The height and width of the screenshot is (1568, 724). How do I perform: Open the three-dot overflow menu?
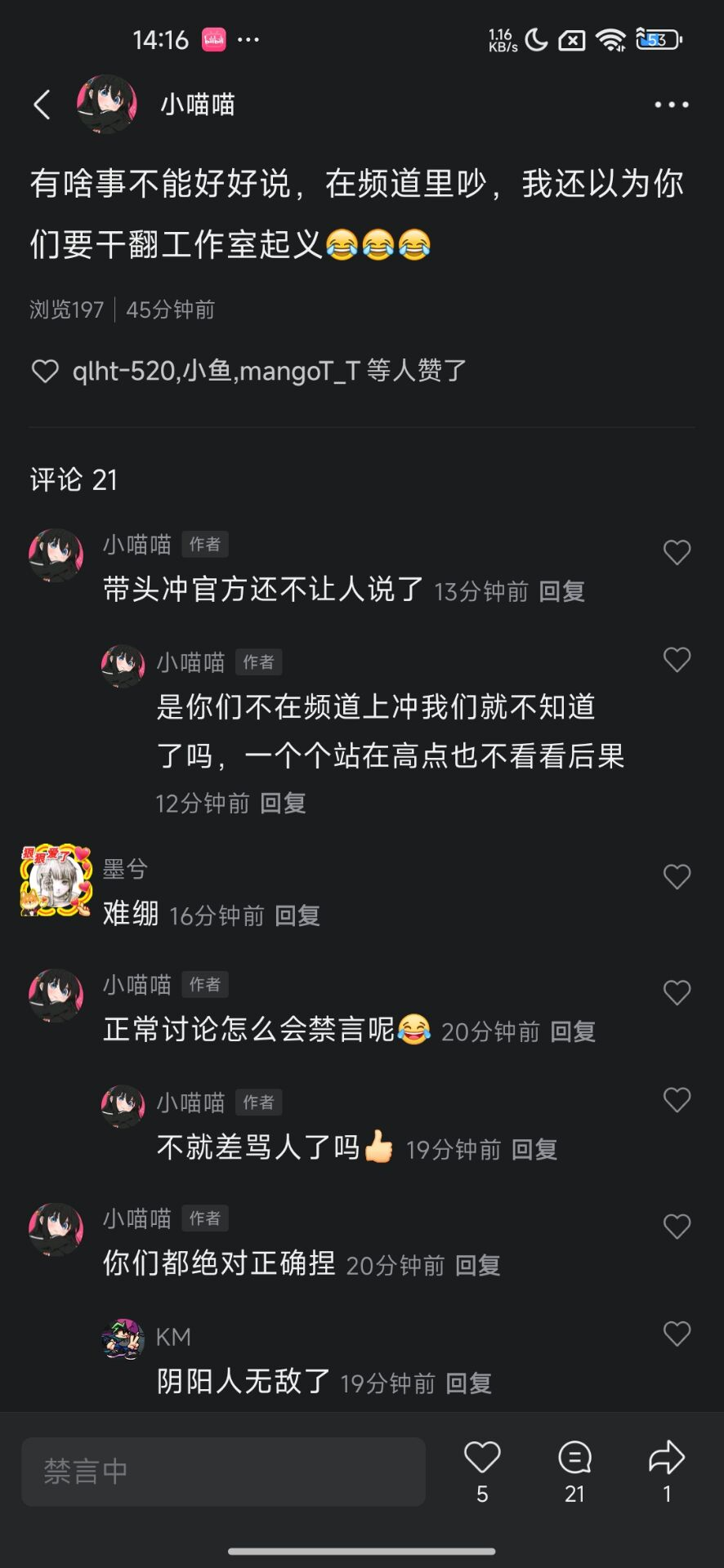pyautogui.click(x=671, y=105)
